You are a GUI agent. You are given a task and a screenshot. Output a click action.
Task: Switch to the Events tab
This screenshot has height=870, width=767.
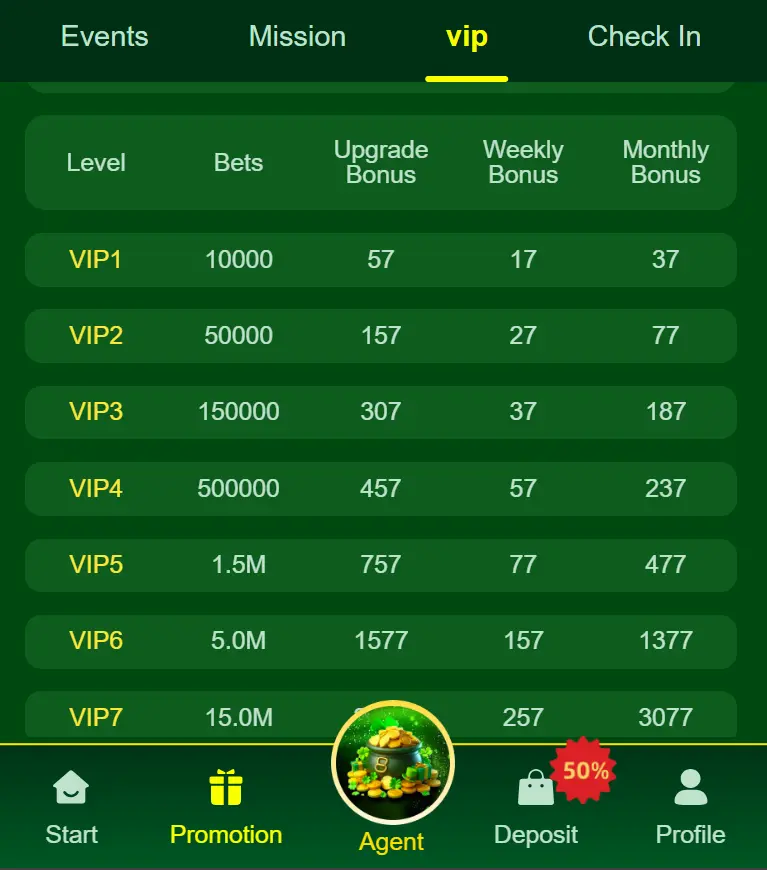(104, 37)
